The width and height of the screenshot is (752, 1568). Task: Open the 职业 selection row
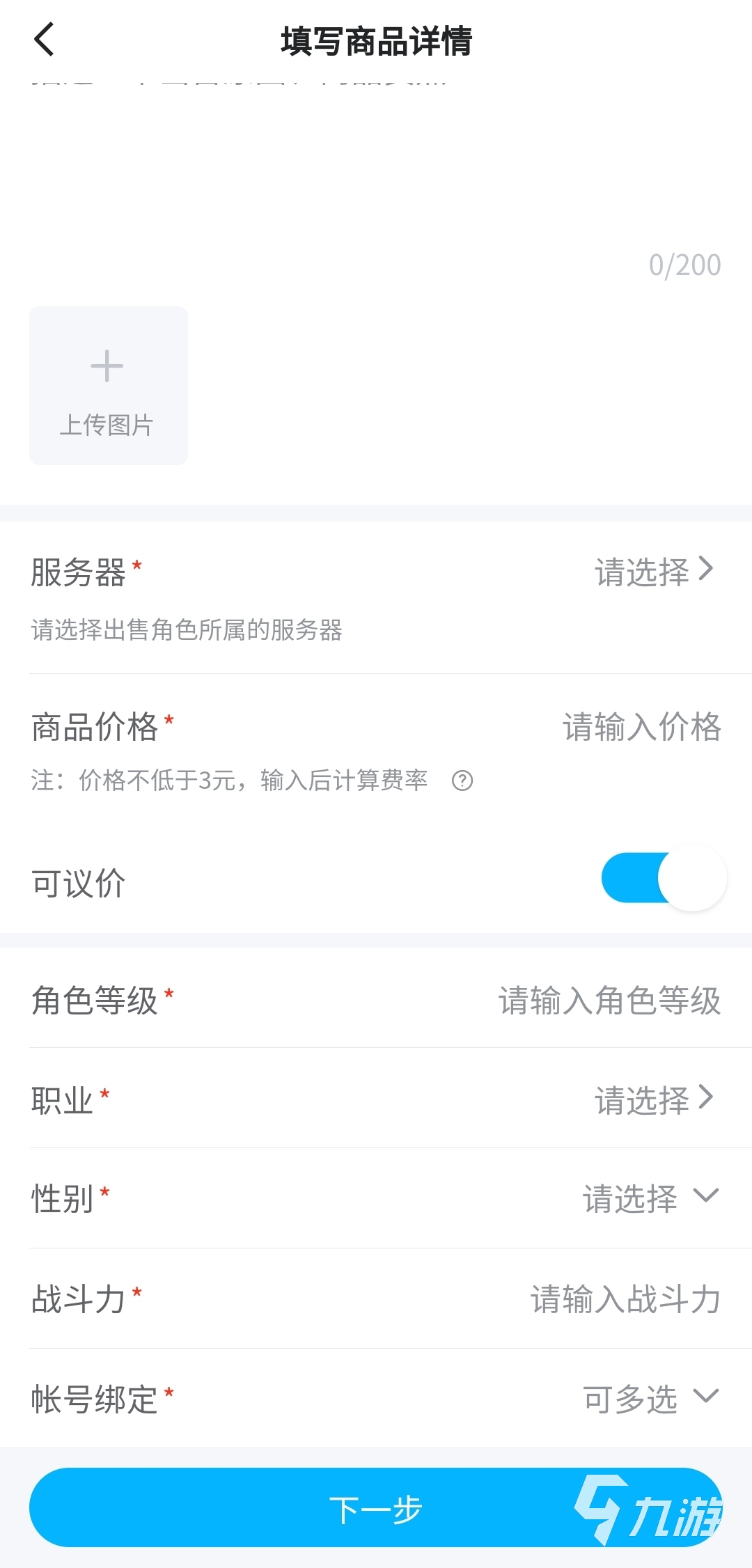pyautogui.click(x=653, y=1099)
